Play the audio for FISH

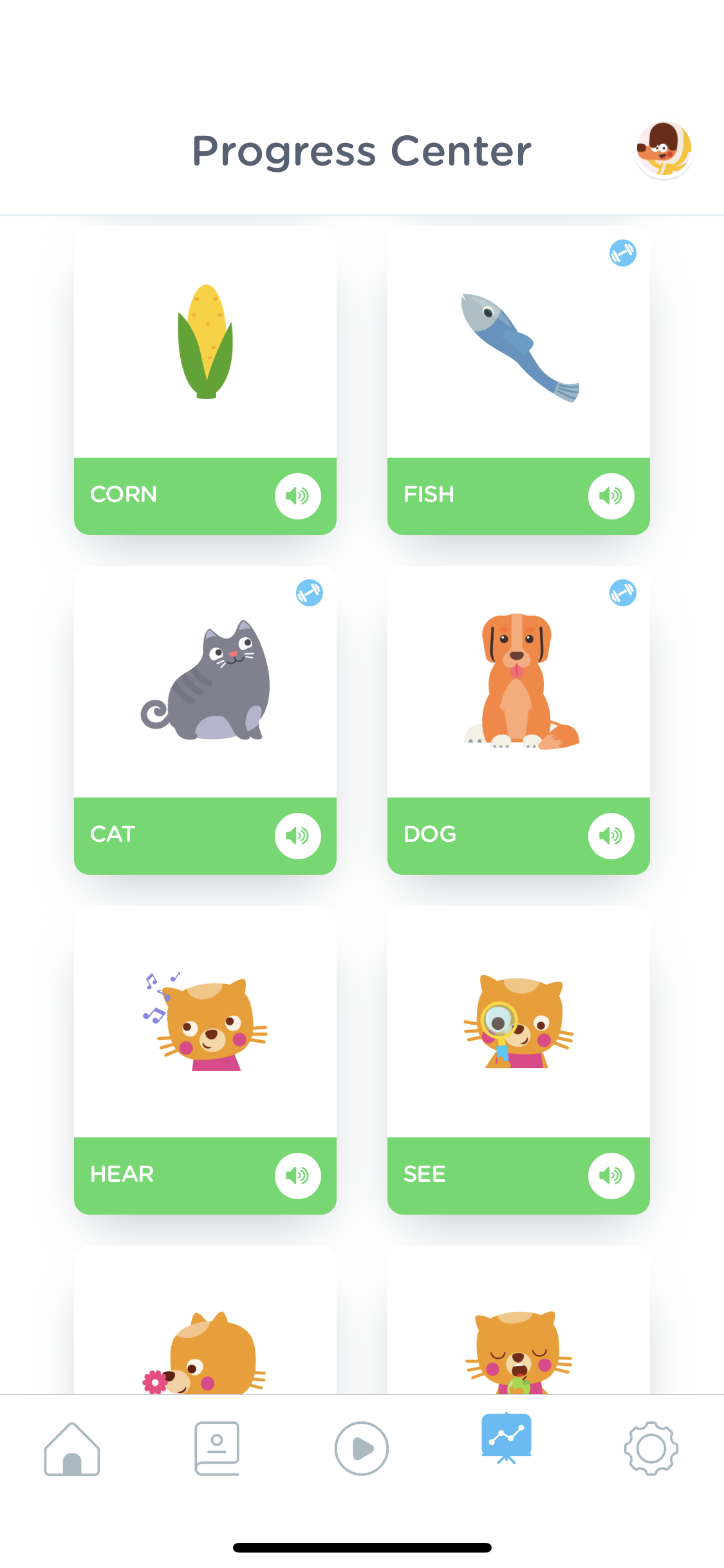[x=611, y=496]
